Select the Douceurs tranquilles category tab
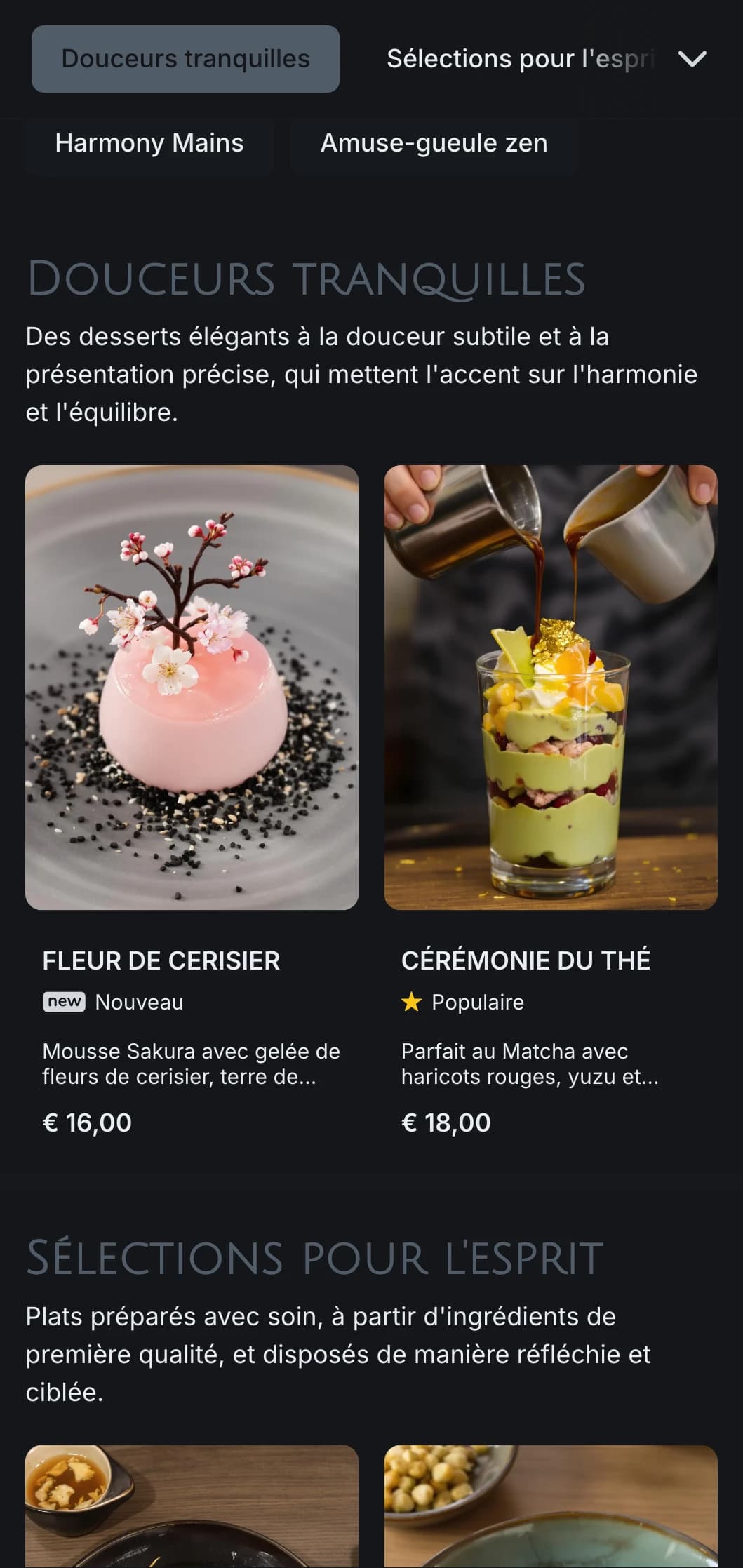This screenshot has width=743, height=1568. coord(185,59)
